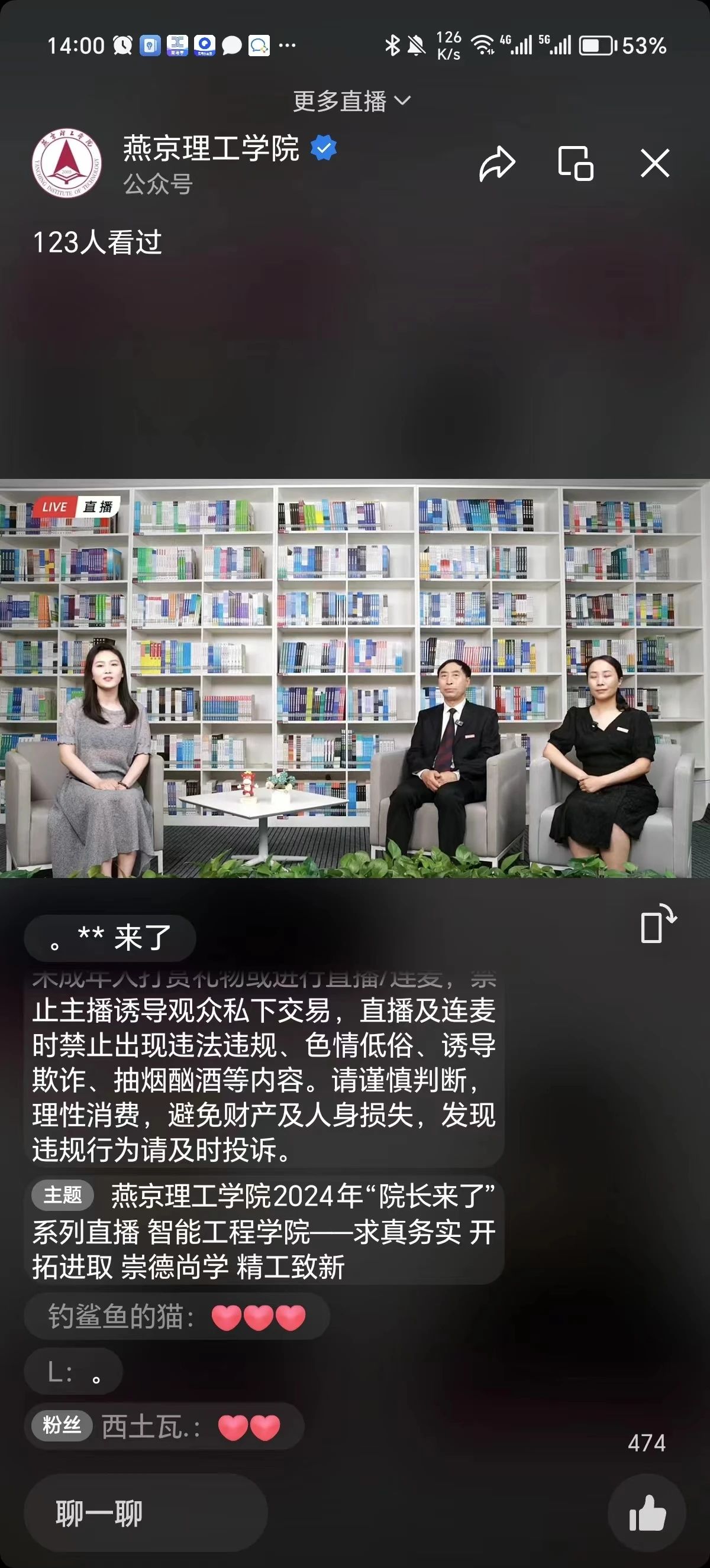The height and width of the screenshot is (1568, 710).
Task: Open 西土瓦.'s fan comment
Action: click(x=163, y=1427)
